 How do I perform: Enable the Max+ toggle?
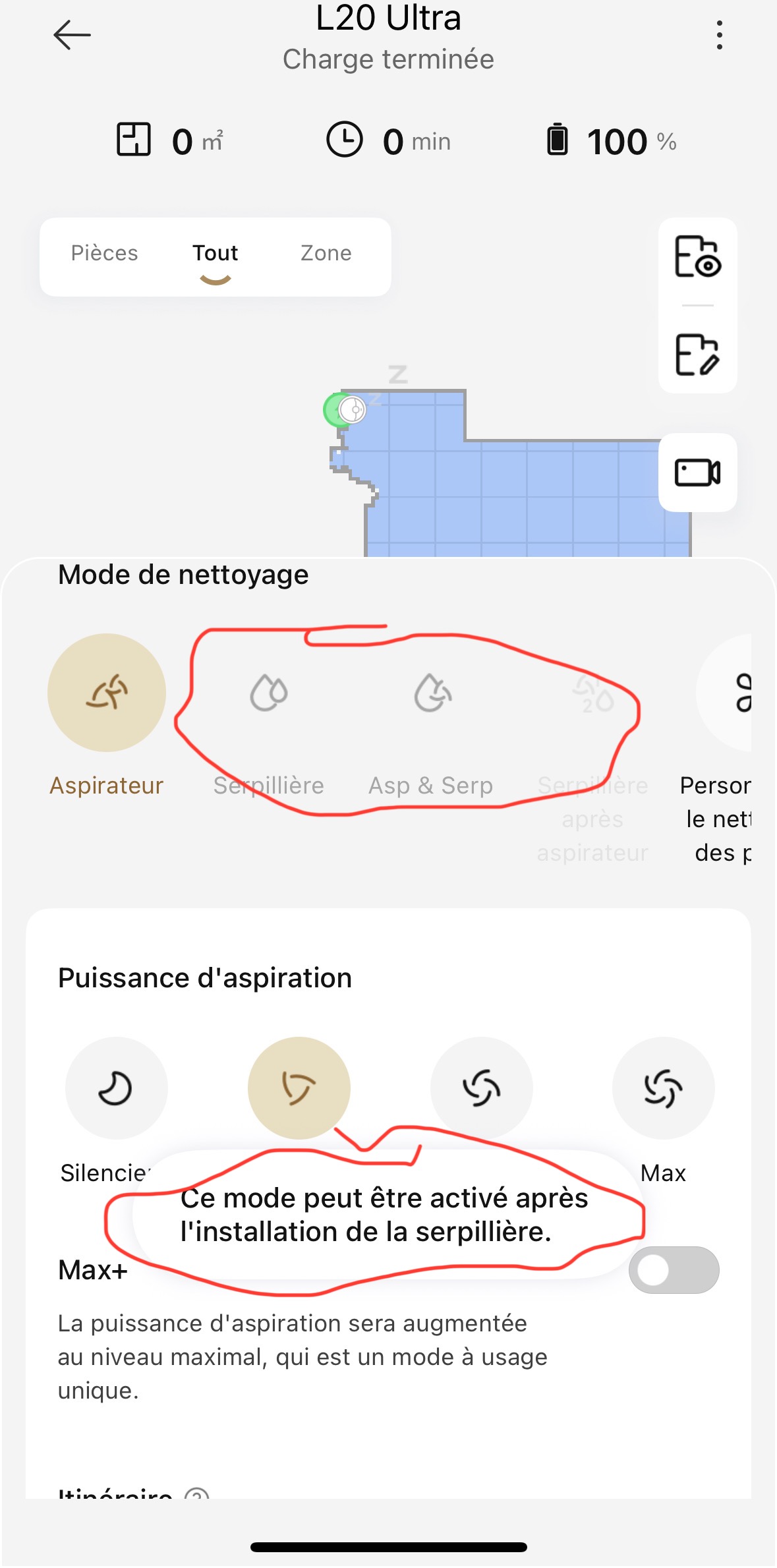tap(674, 1269)
